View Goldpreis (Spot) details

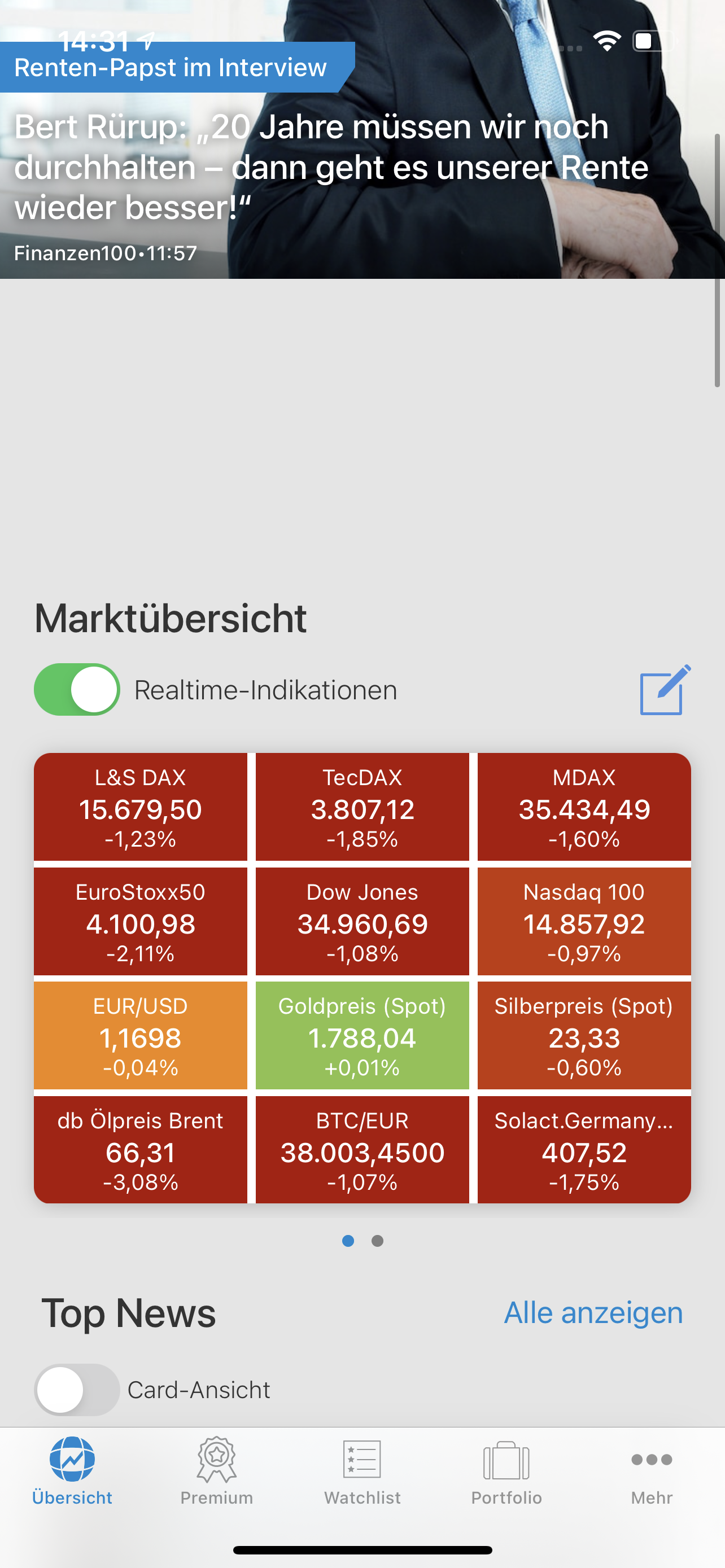coord(362,1035)
